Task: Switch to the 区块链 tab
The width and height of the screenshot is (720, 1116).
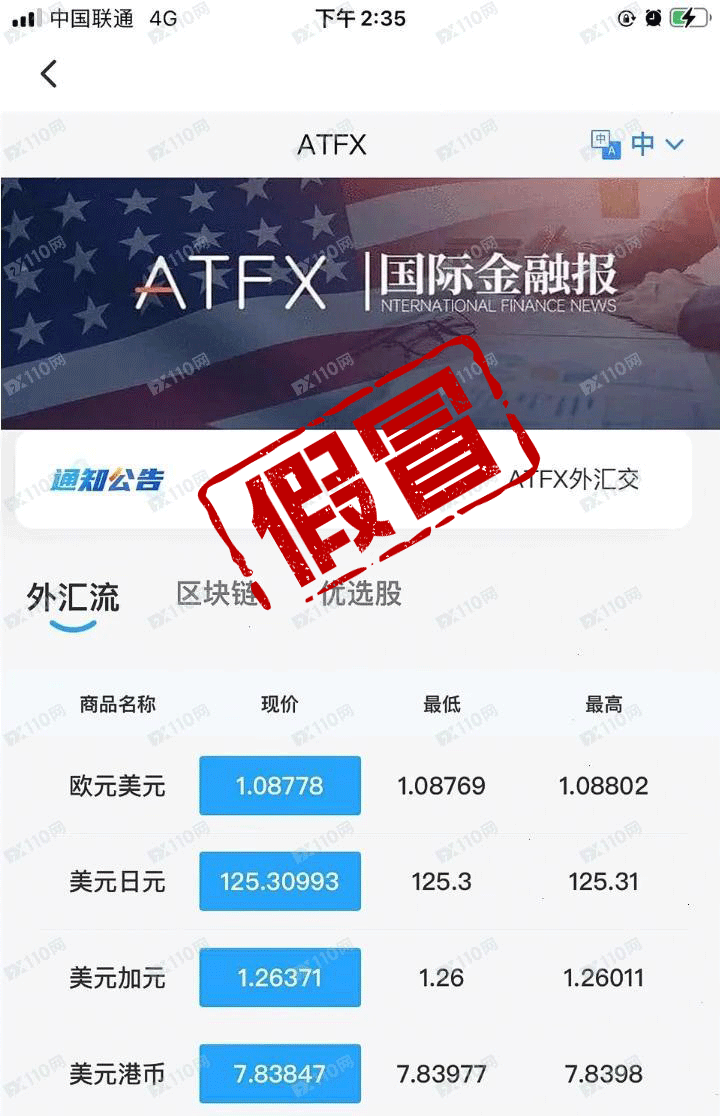Action: point(216,593)
